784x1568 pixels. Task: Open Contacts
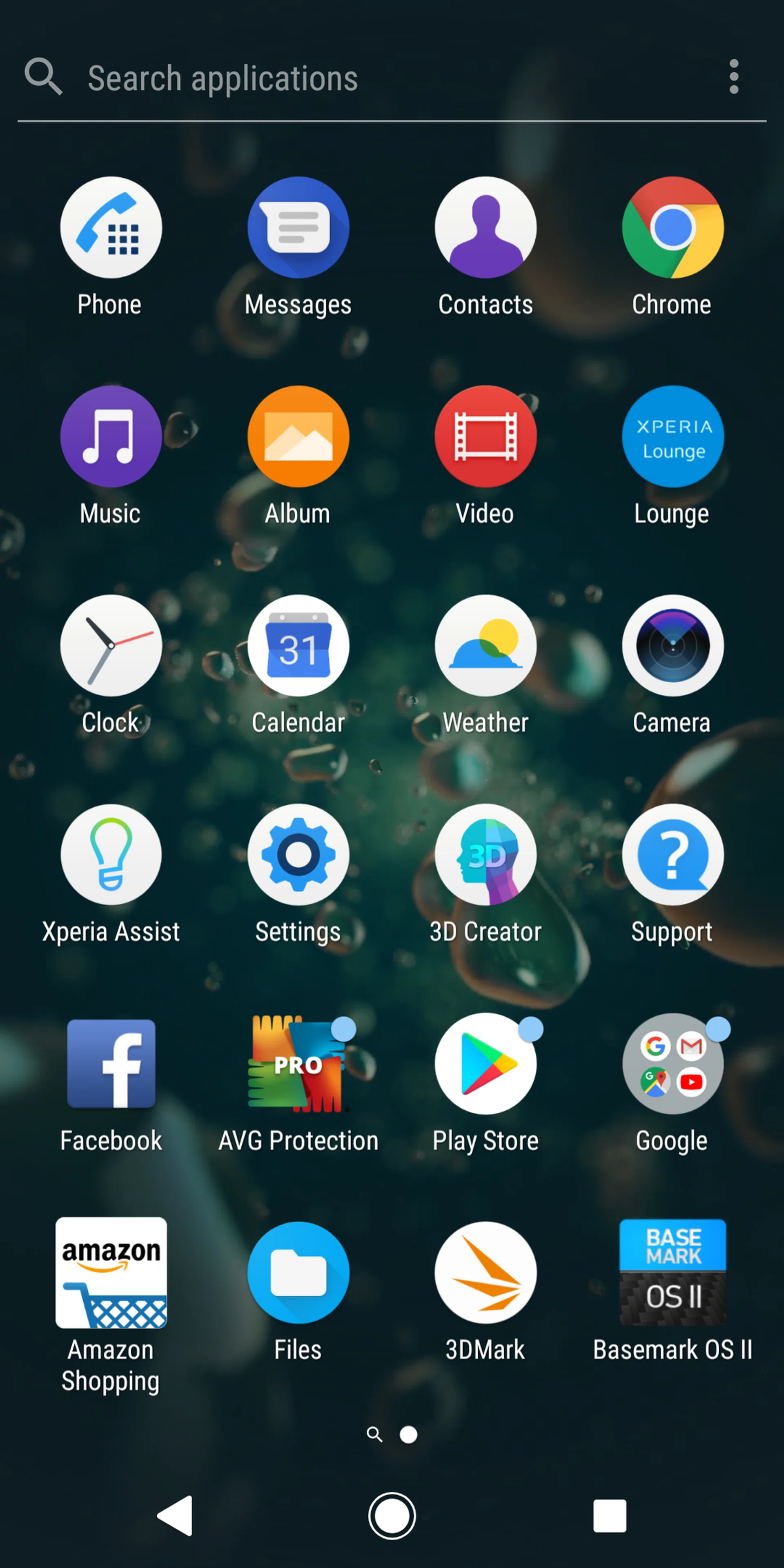485,228
